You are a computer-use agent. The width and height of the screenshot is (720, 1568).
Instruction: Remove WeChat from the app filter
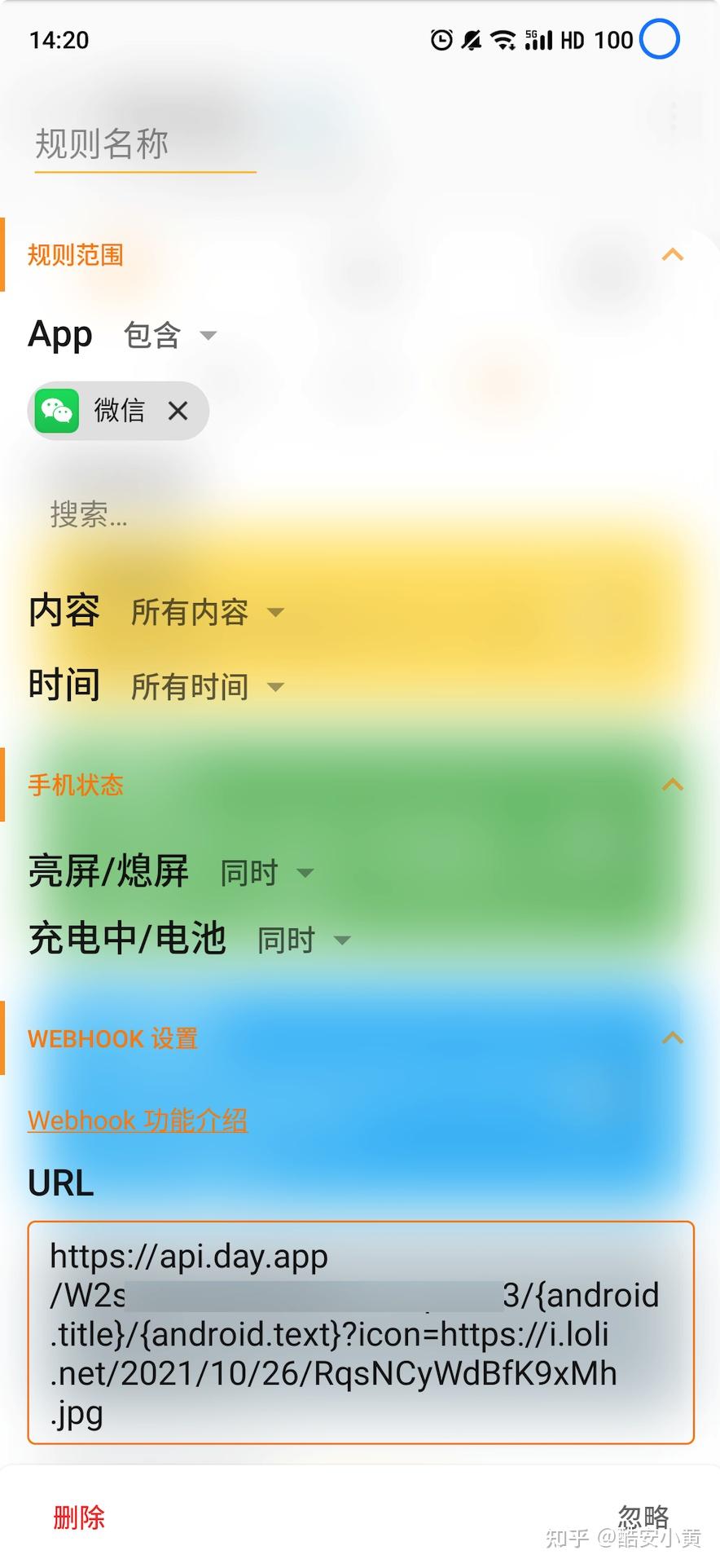178,411
